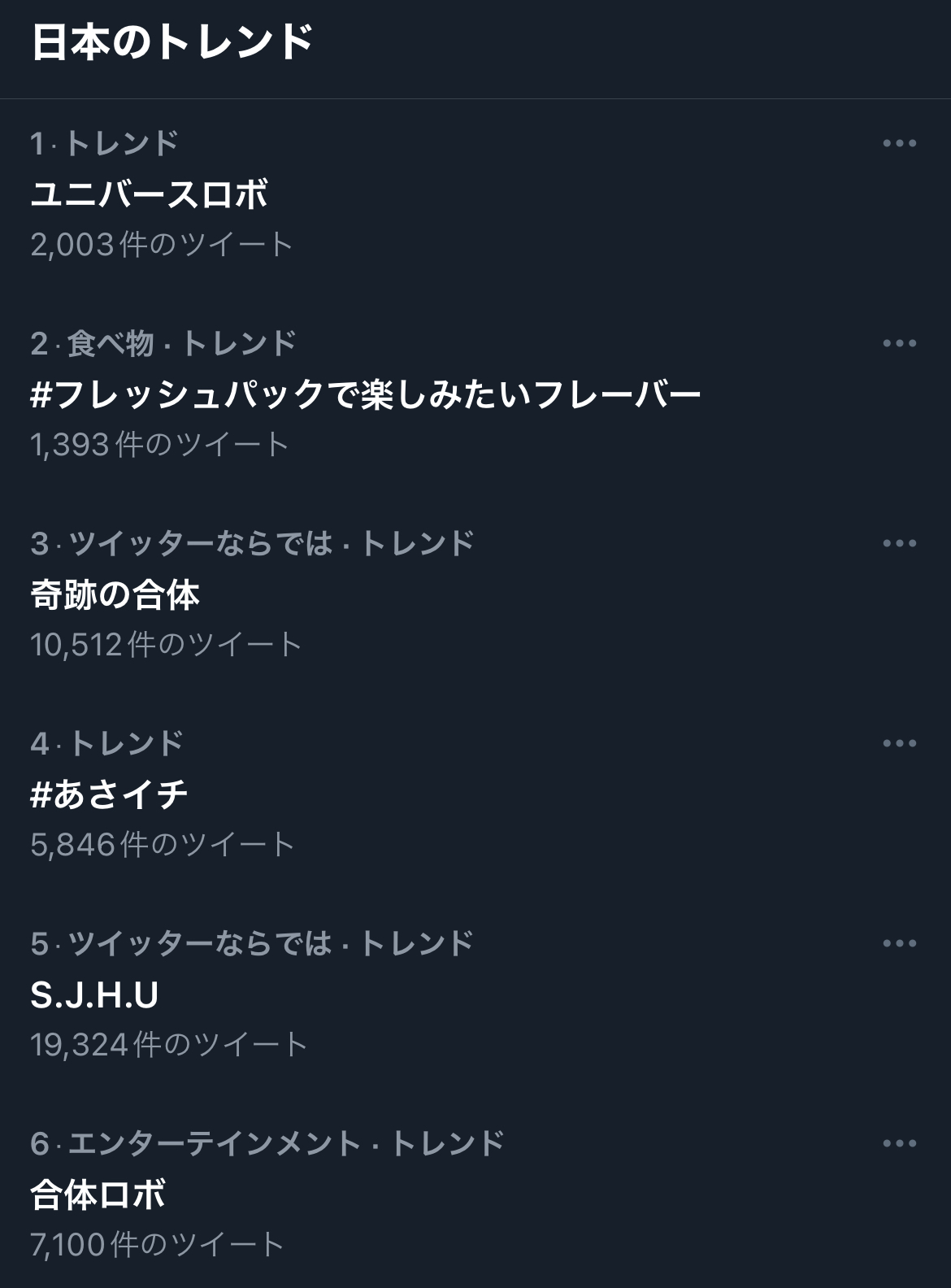Viewport: 951px width, 1288px height.
Task: Open the three-dot menu for 奇跡の合体
Action: [899, 544]
